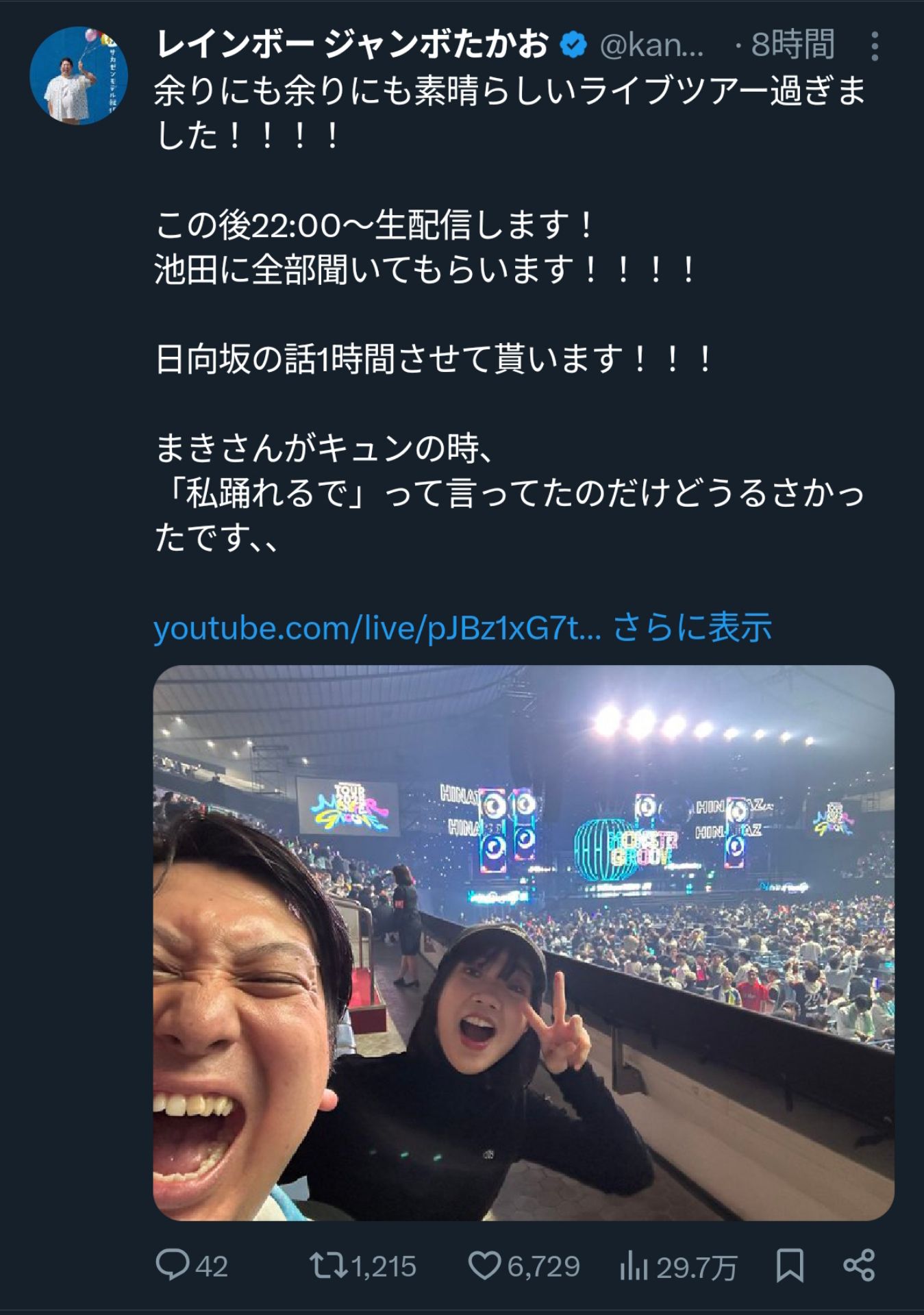
Task: Bookmark this tweet
Action: (x=790, y=1266)
